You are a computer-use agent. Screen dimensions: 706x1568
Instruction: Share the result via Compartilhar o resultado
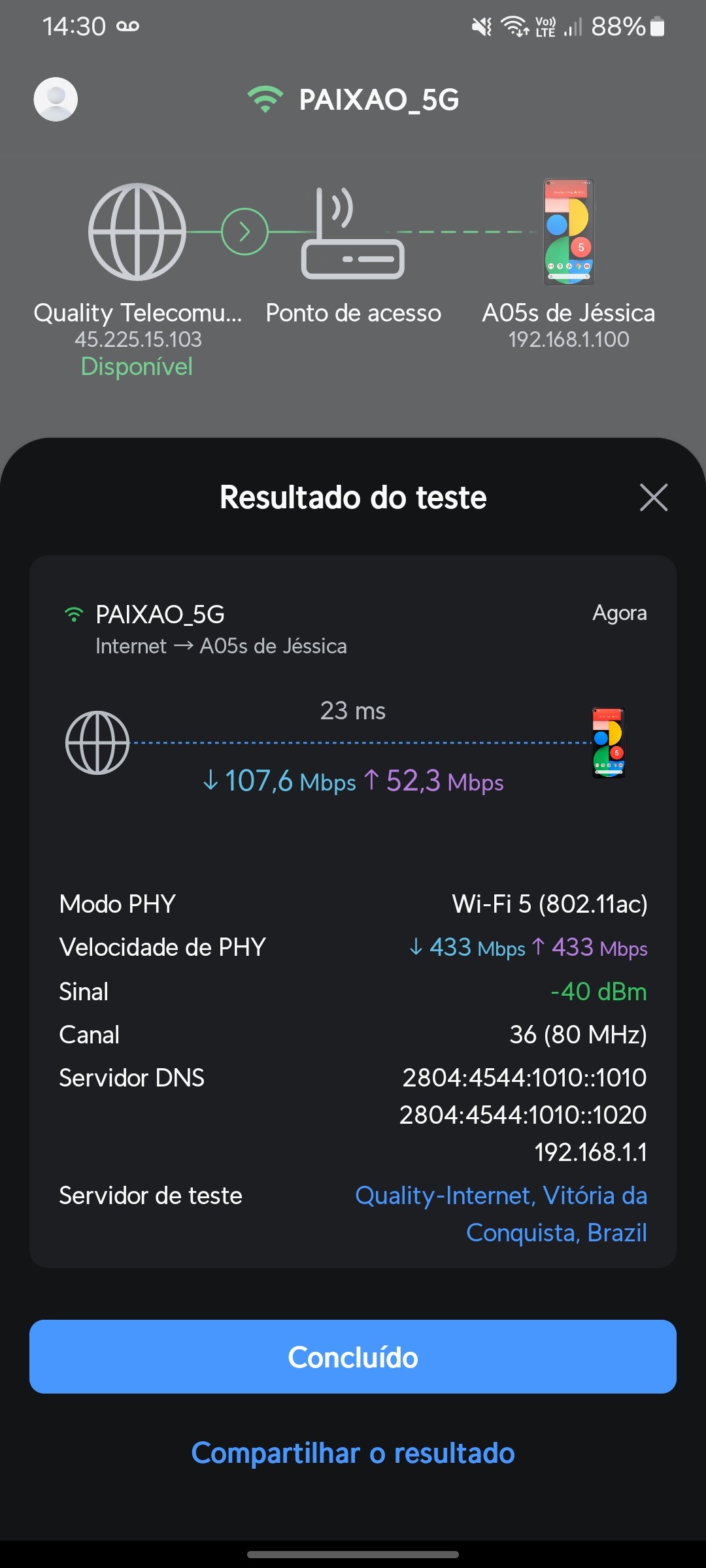353,1454
